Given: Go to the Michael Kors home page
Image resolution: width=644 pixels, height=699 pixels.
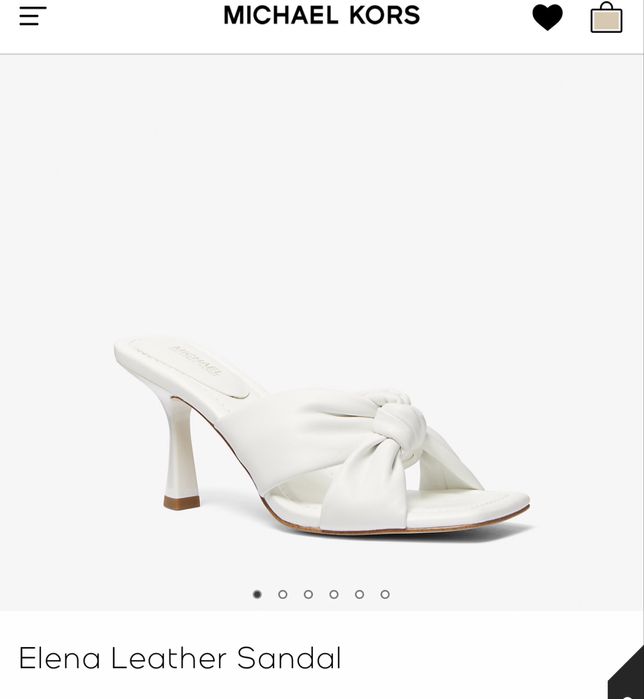Looking at the screenshot, I should tap(321, 15).
